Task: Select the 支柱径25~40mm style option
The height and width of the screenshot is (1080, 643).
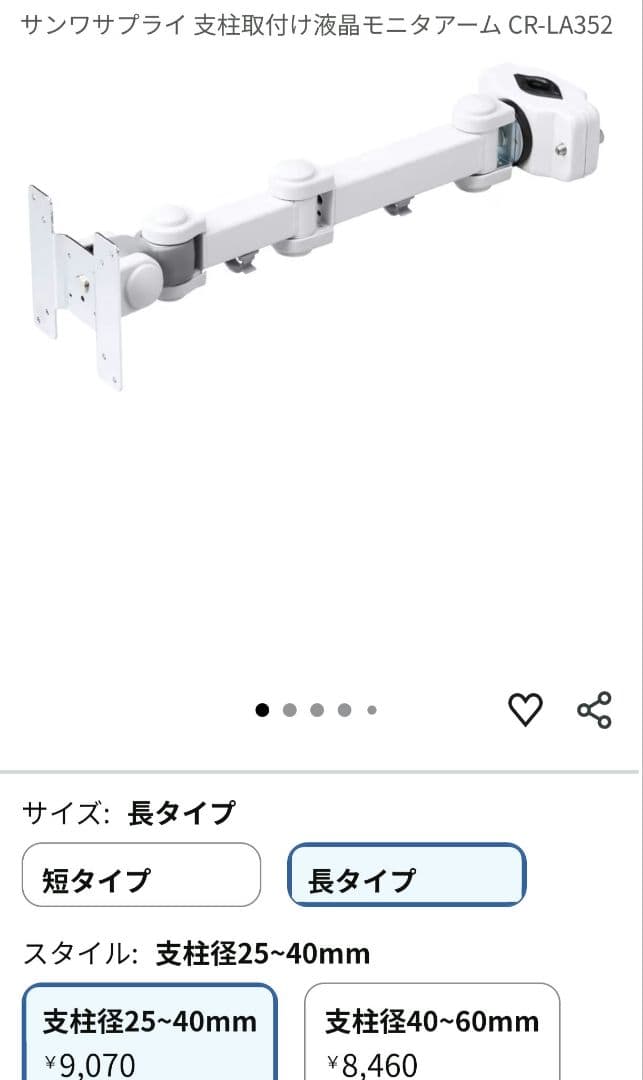Action: [x=149, y=1032]
